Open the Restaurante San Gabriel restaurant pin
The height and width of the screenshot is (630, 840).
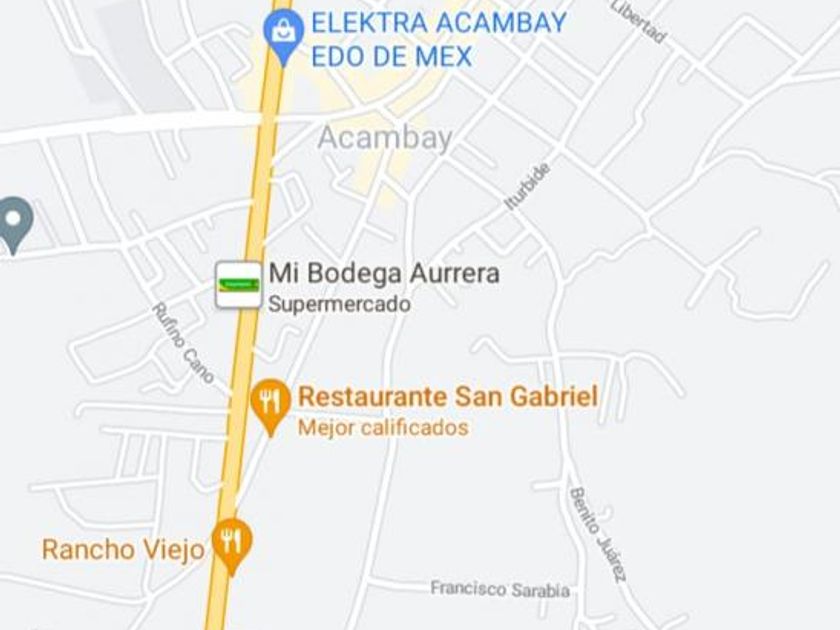click(271, 406)
